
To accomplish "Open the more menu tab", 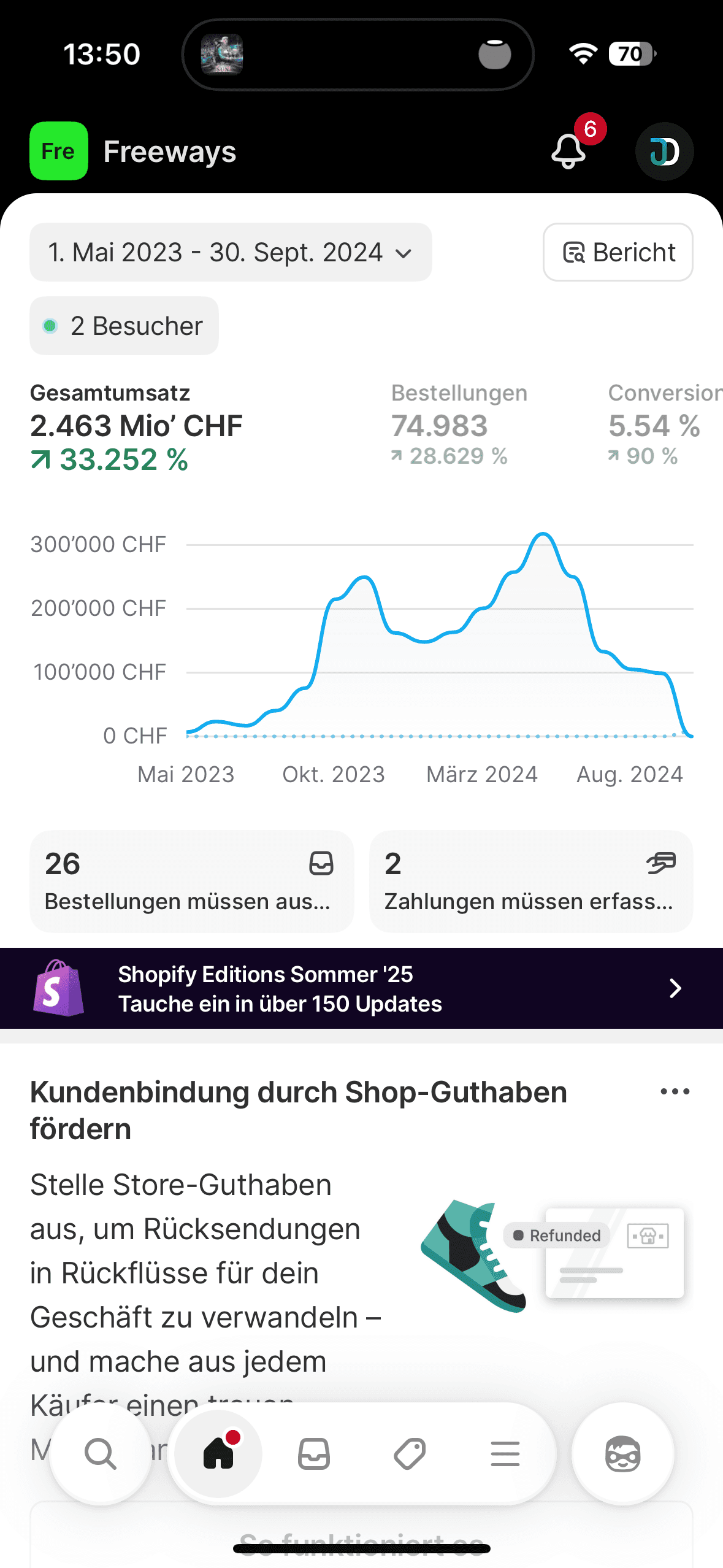I will (505, 1454).
